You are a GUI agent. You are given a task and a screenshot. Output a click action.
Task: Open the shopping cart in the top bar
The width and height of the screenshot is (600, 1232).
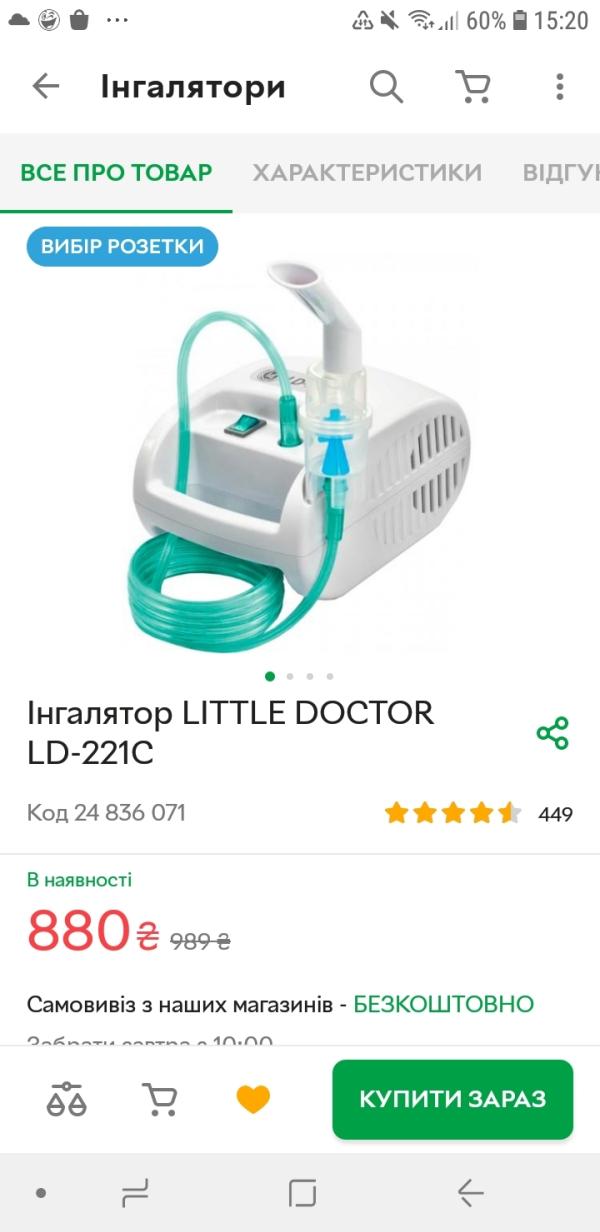473,87
